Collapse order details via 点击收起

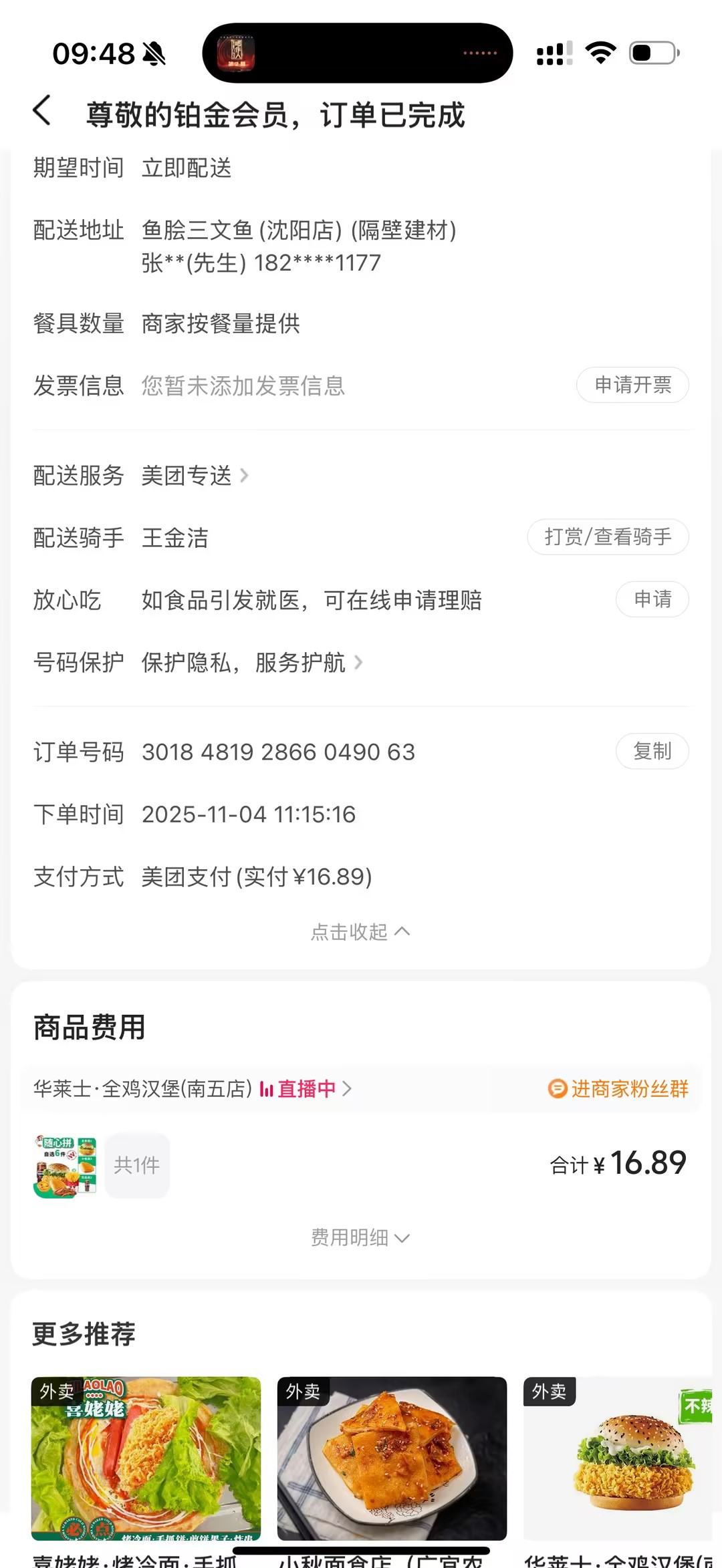360,931
